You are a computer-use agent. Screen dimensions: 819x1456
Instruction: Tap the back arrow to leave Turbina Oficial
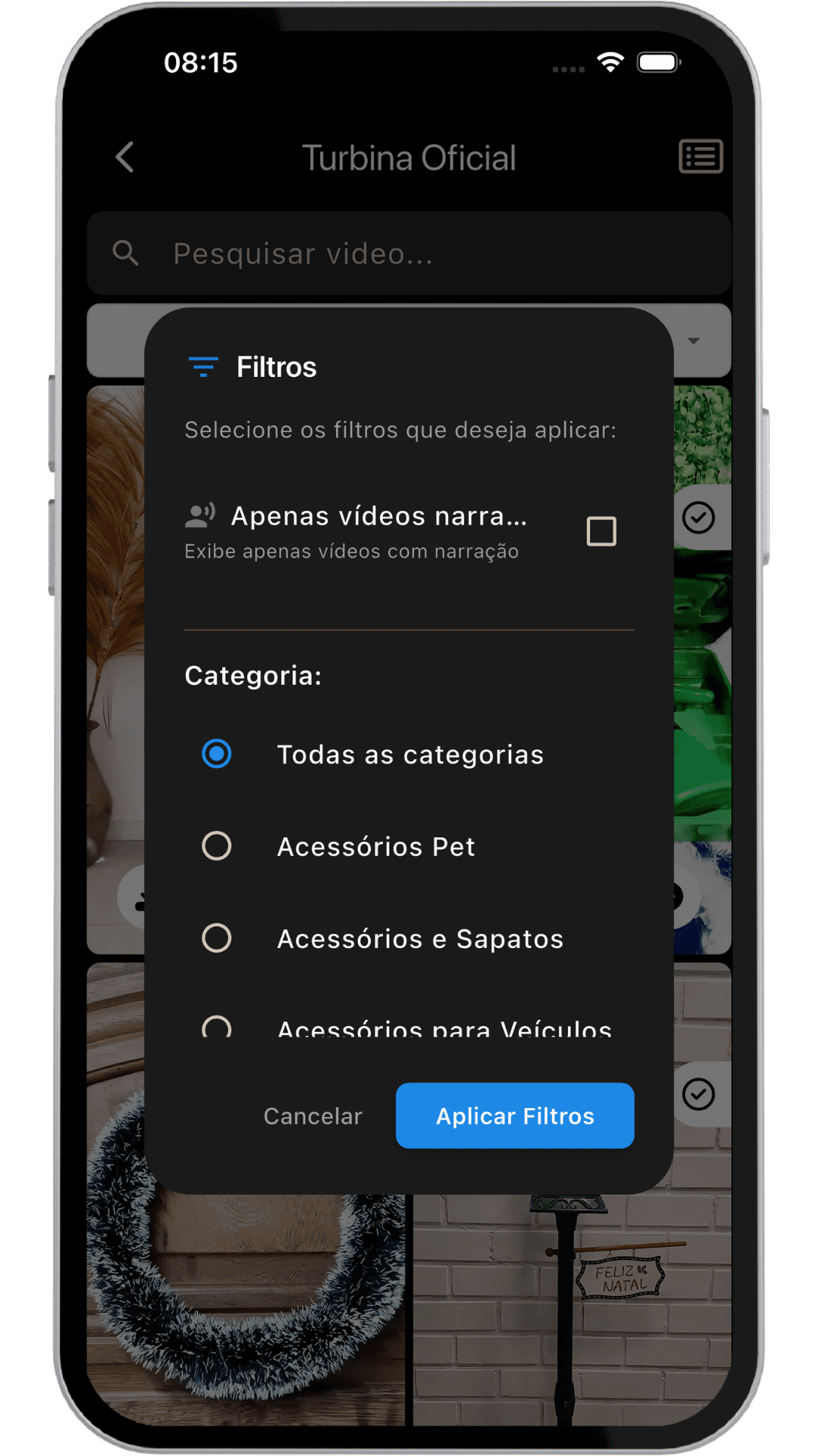[125, 158]
